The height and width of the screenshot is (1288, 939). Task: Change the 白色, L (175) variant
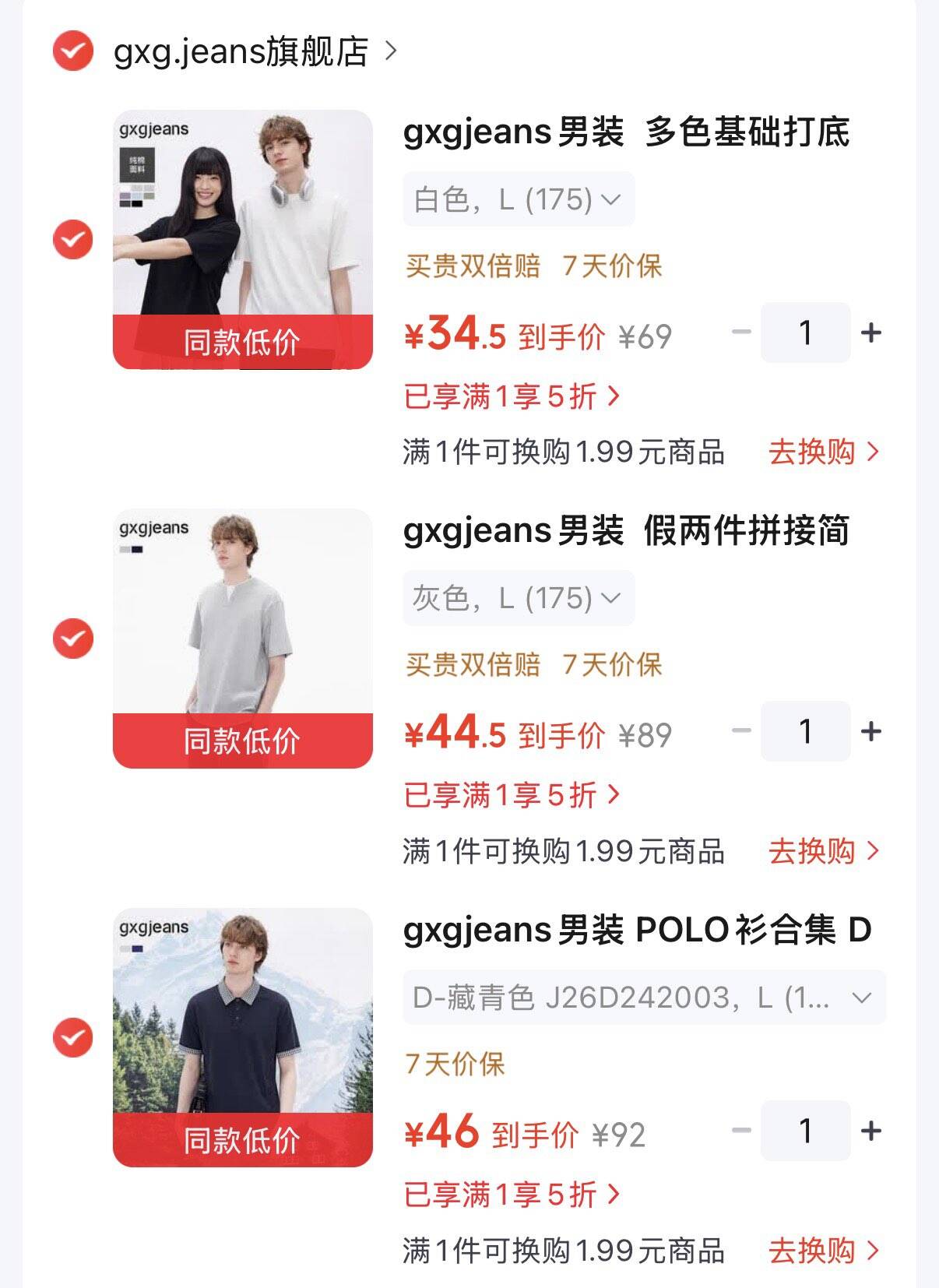point(519,199)
